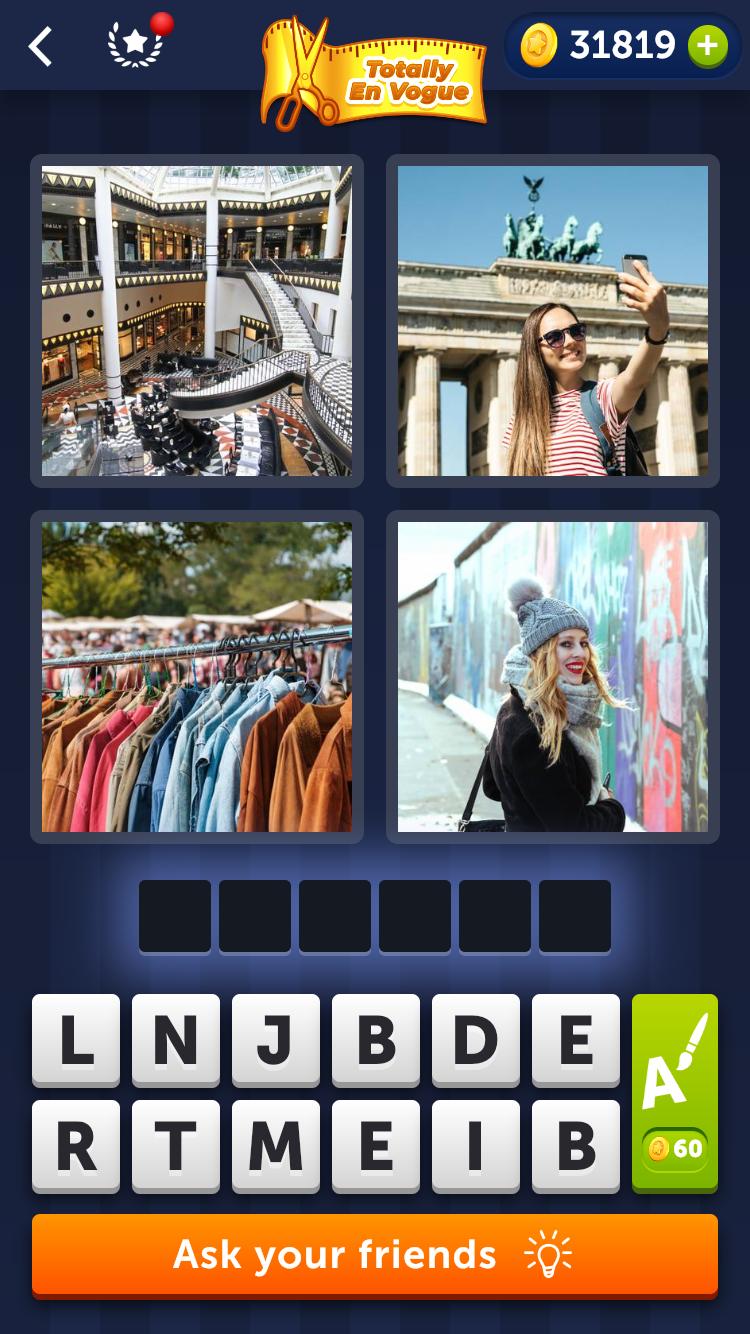Select the letter R tile
The width and height of the screenshot is (750, 1334).
(x=76, y=1146)
